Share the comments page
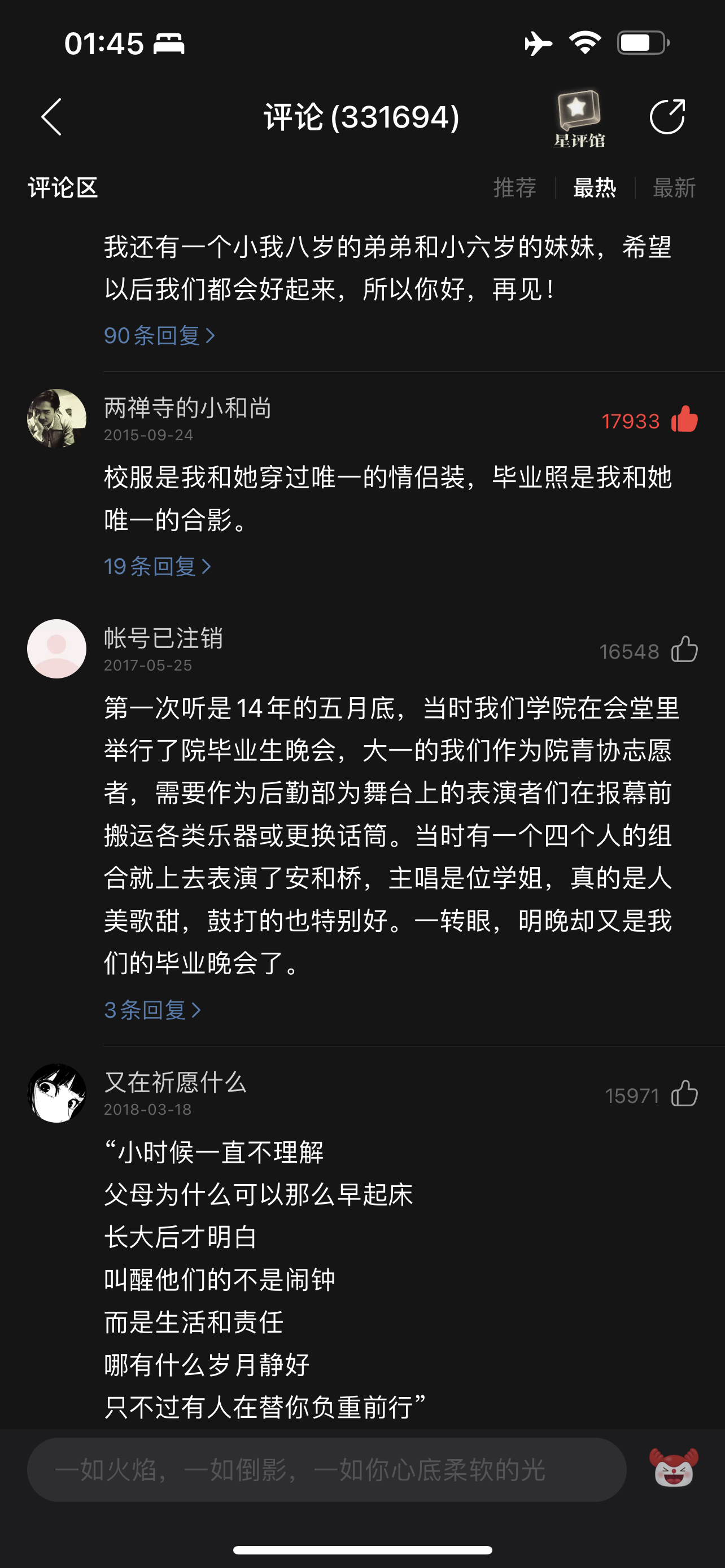This screenshot has width=725, height=1568. click(667, 116)
